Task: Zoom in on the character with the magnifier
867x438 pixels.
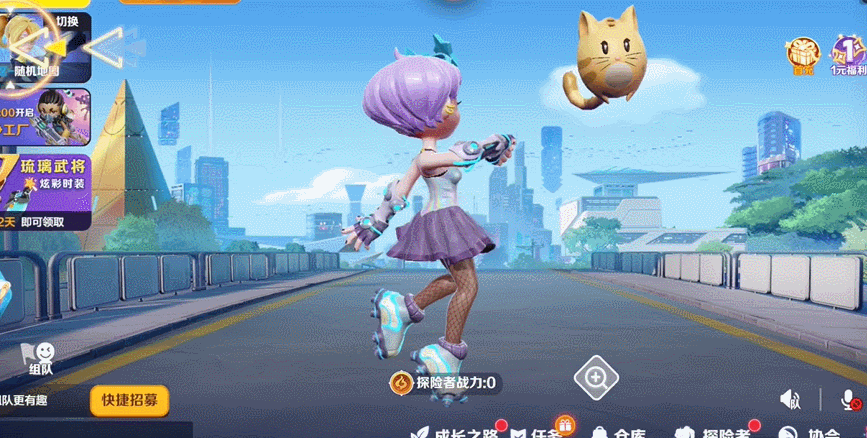Action: [596, 377]
